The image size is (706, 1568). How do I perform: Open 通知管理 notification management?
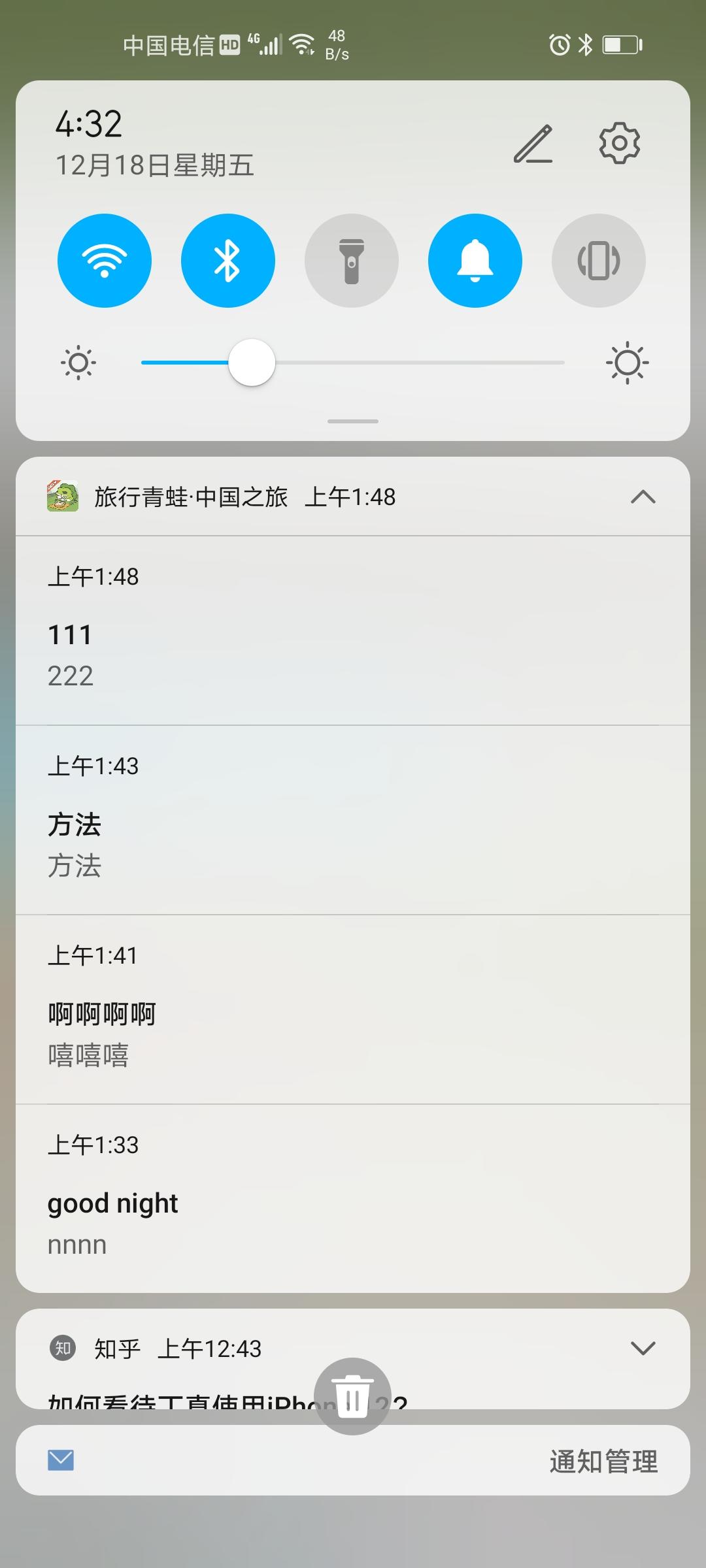[x=603, y=1461]
